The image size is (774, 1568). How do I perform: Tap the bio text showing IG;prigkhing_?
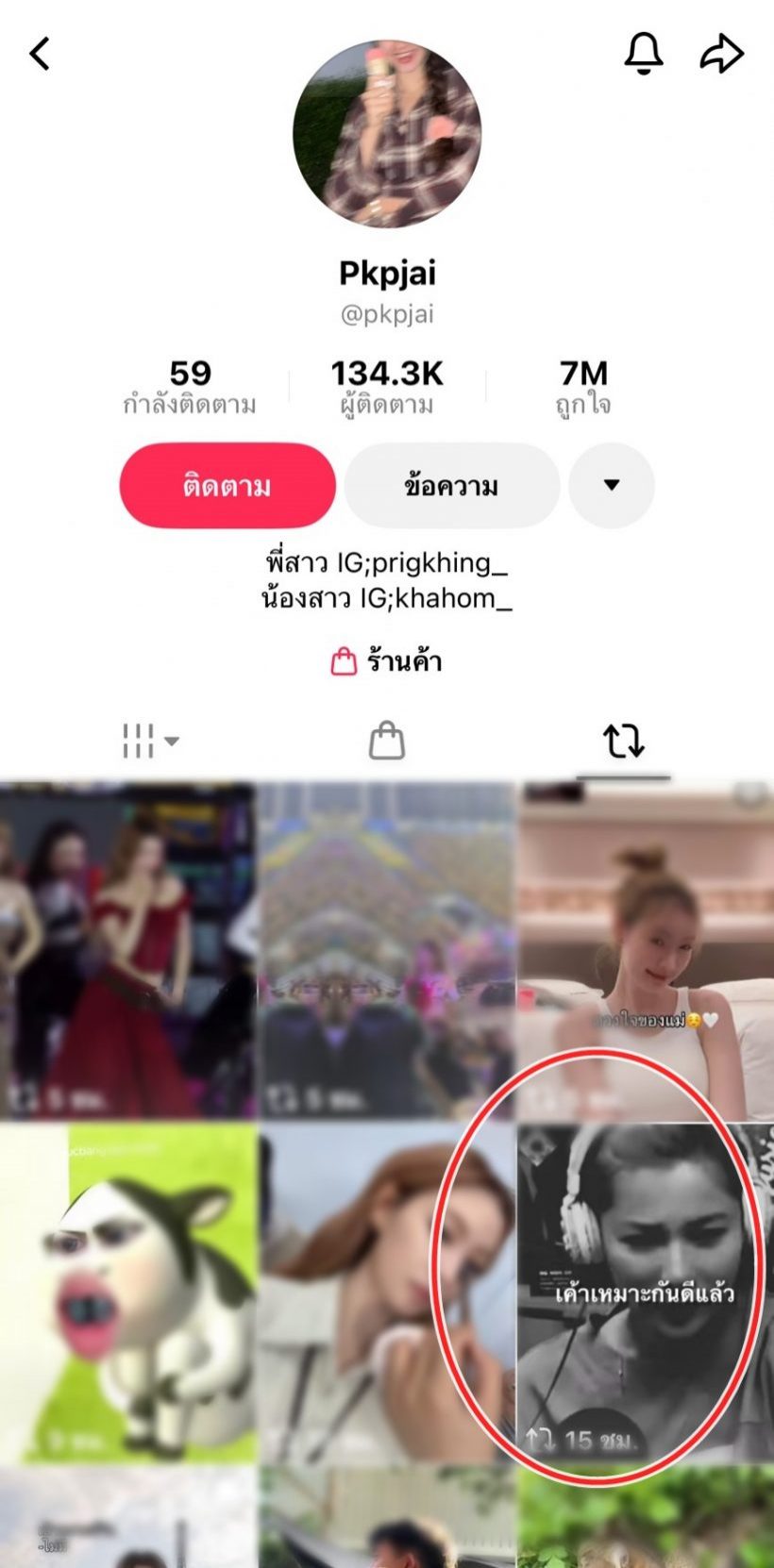387,563
